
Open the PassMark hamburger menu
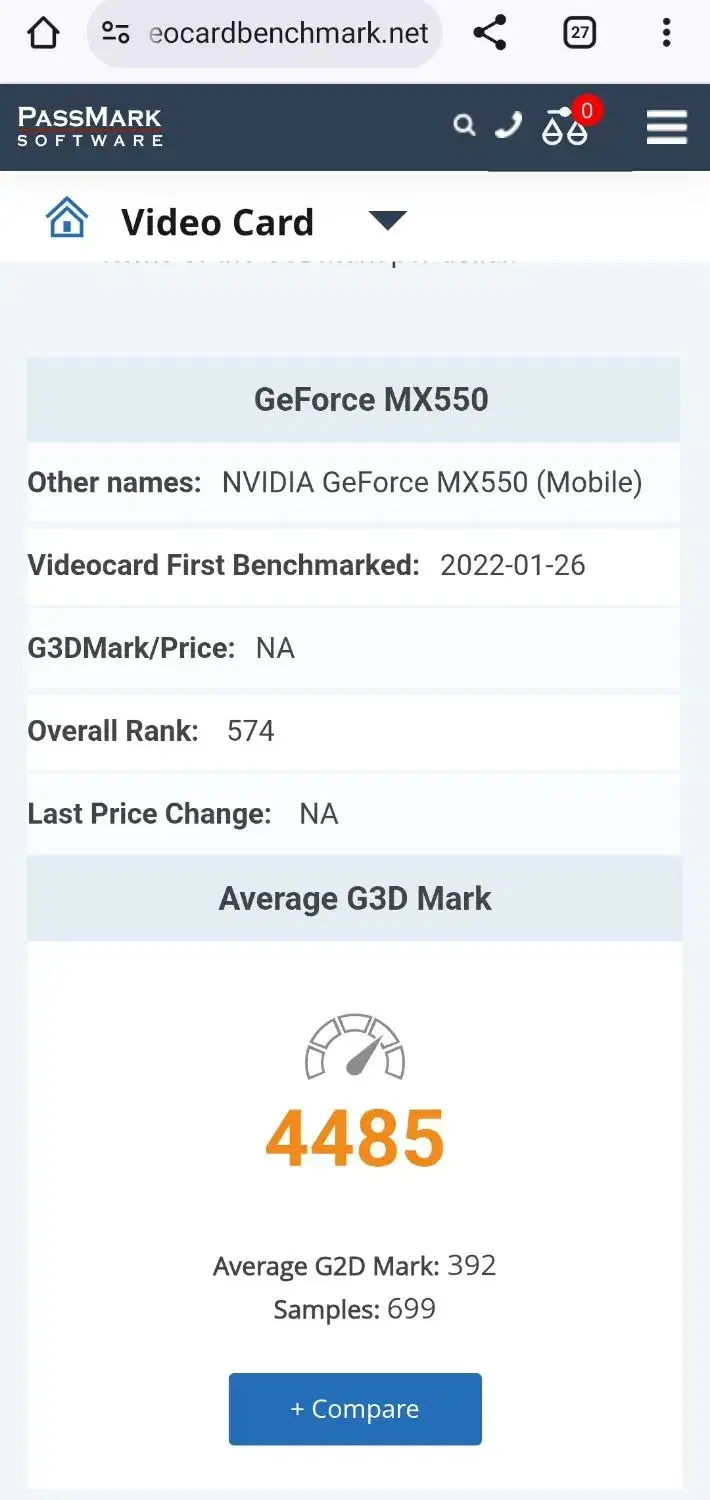[666, 127]
